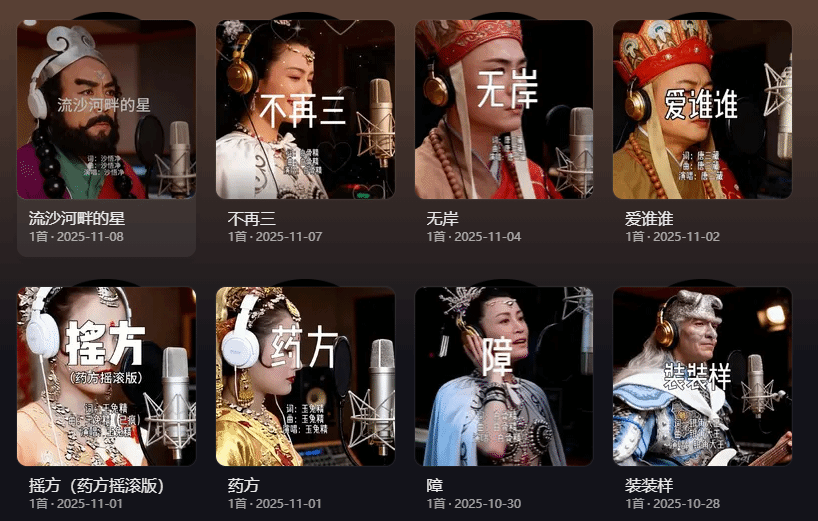Open the album 流沙河畔的星

[x=106, y=110]
